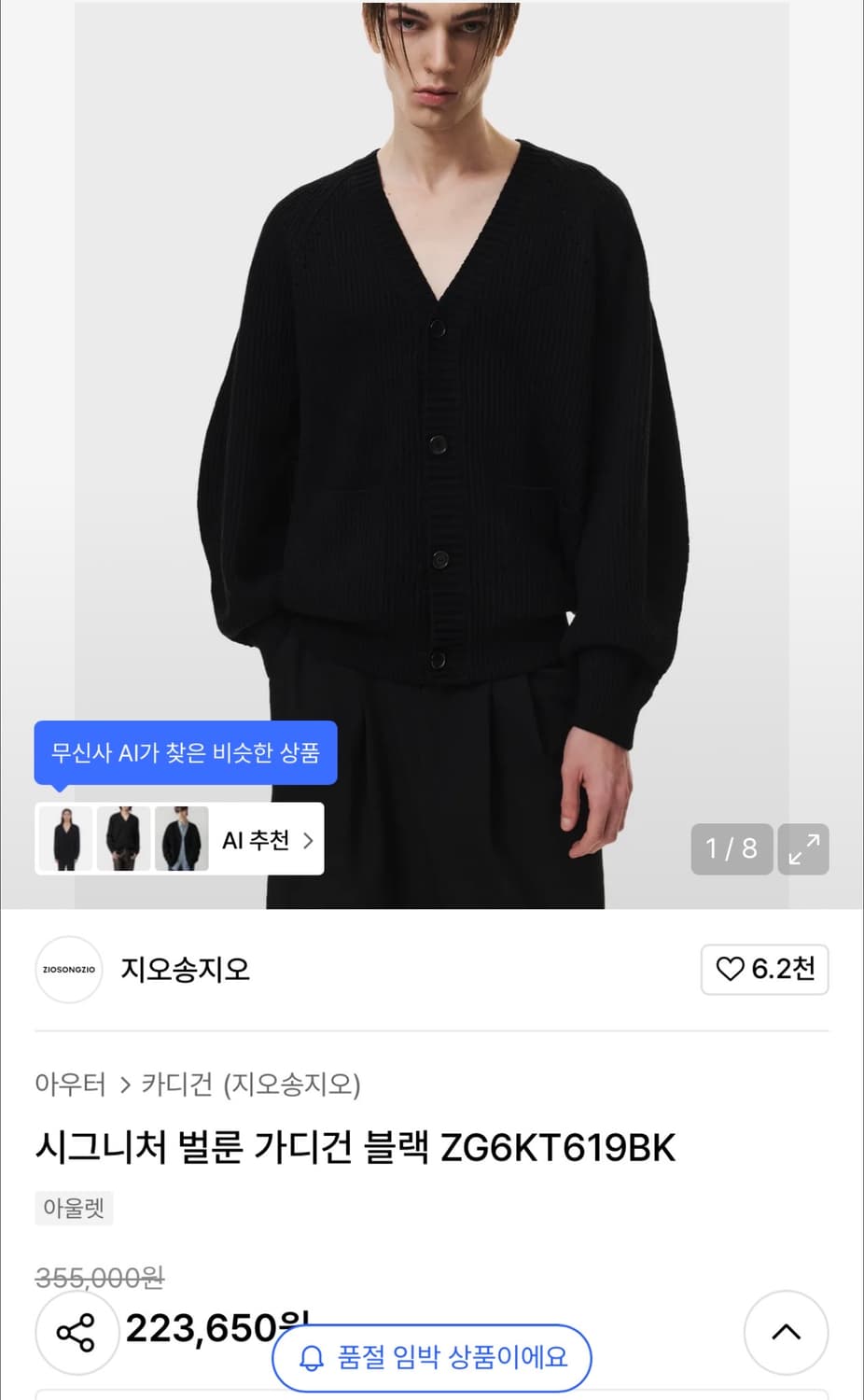Expand the 무신사 AI recommendations banner
This screenshot has height=1400, width=864.
pyautogui.click(x=184, y=751)
